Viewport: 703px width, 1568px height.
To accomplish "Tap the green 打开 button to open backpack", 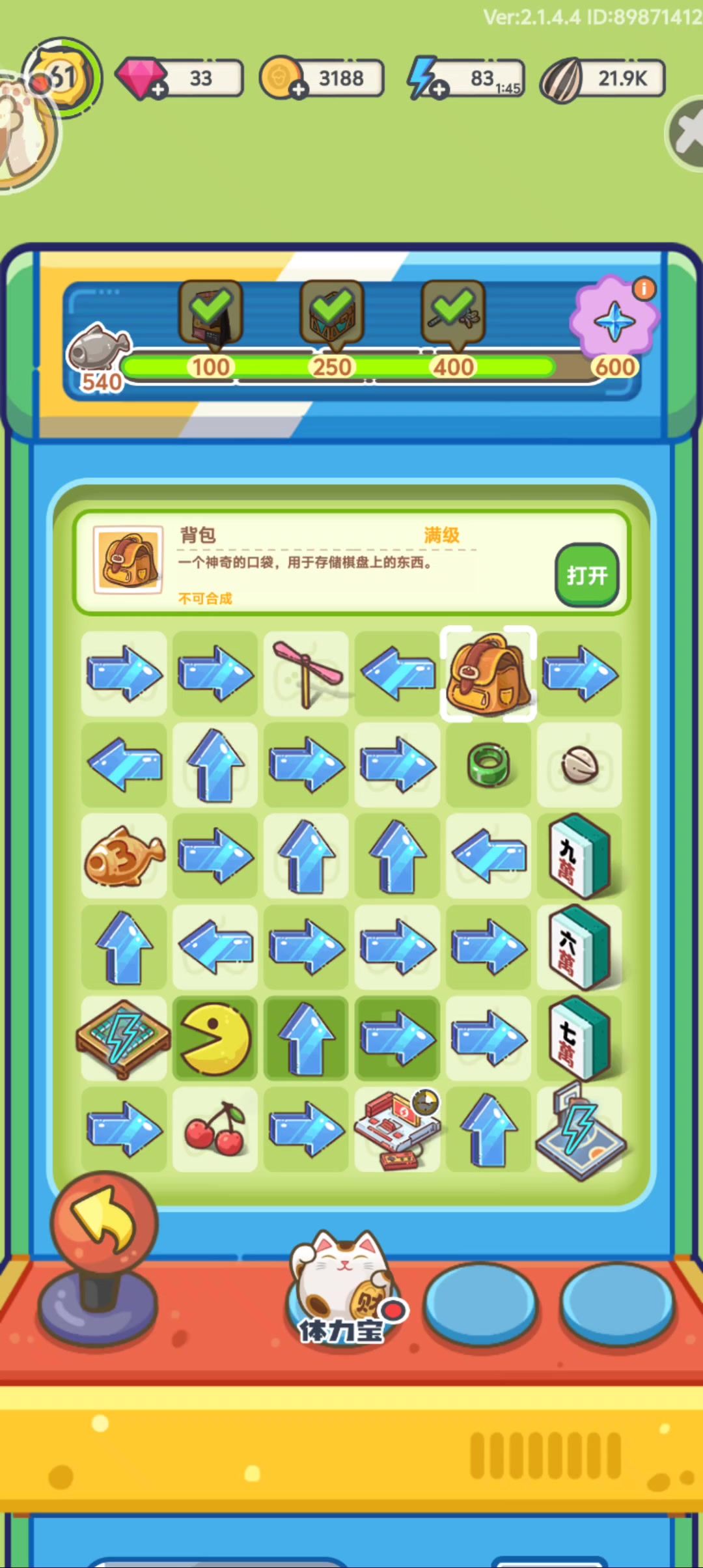I will [586, 575].
